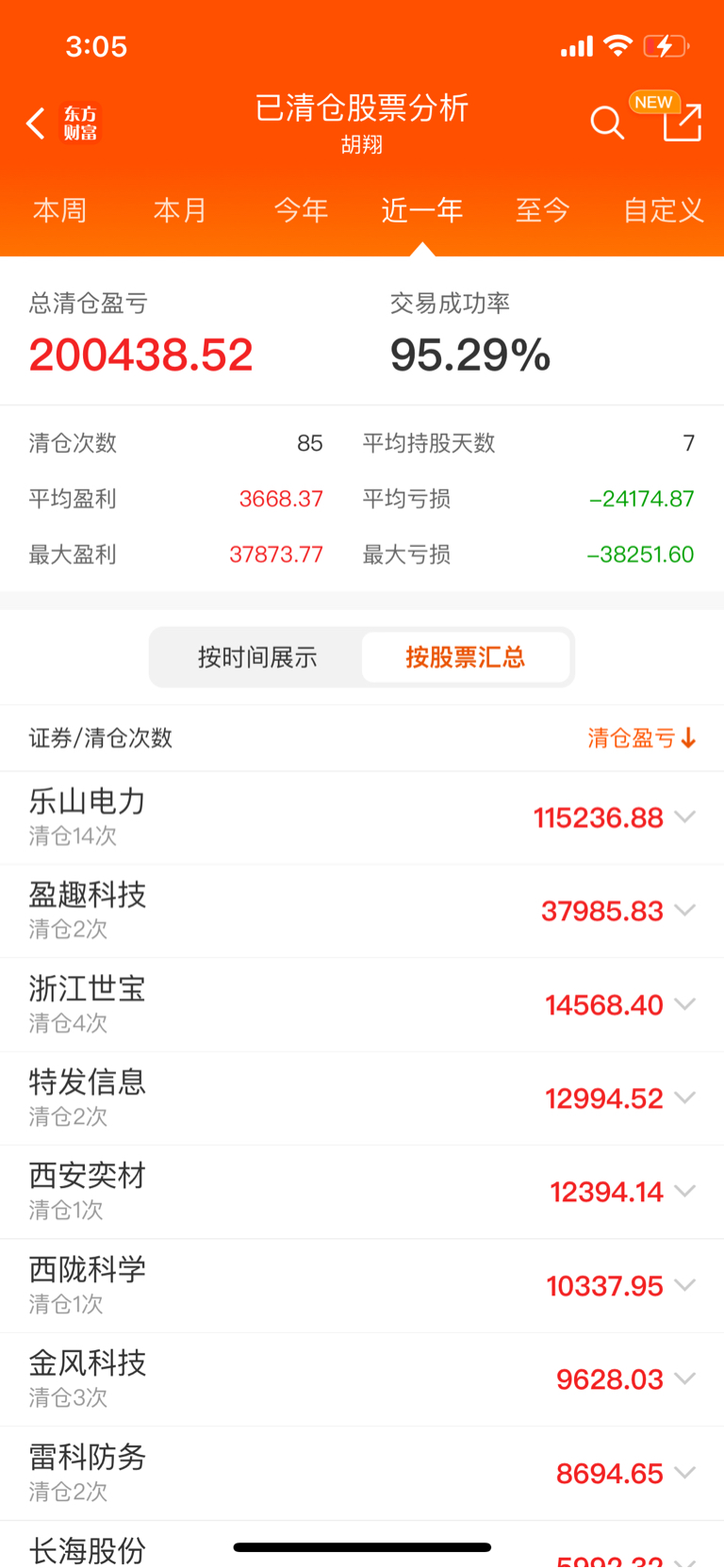Expand the 特发信息 row
This screenshot has width=724, height=1568.
(362, 1098)
